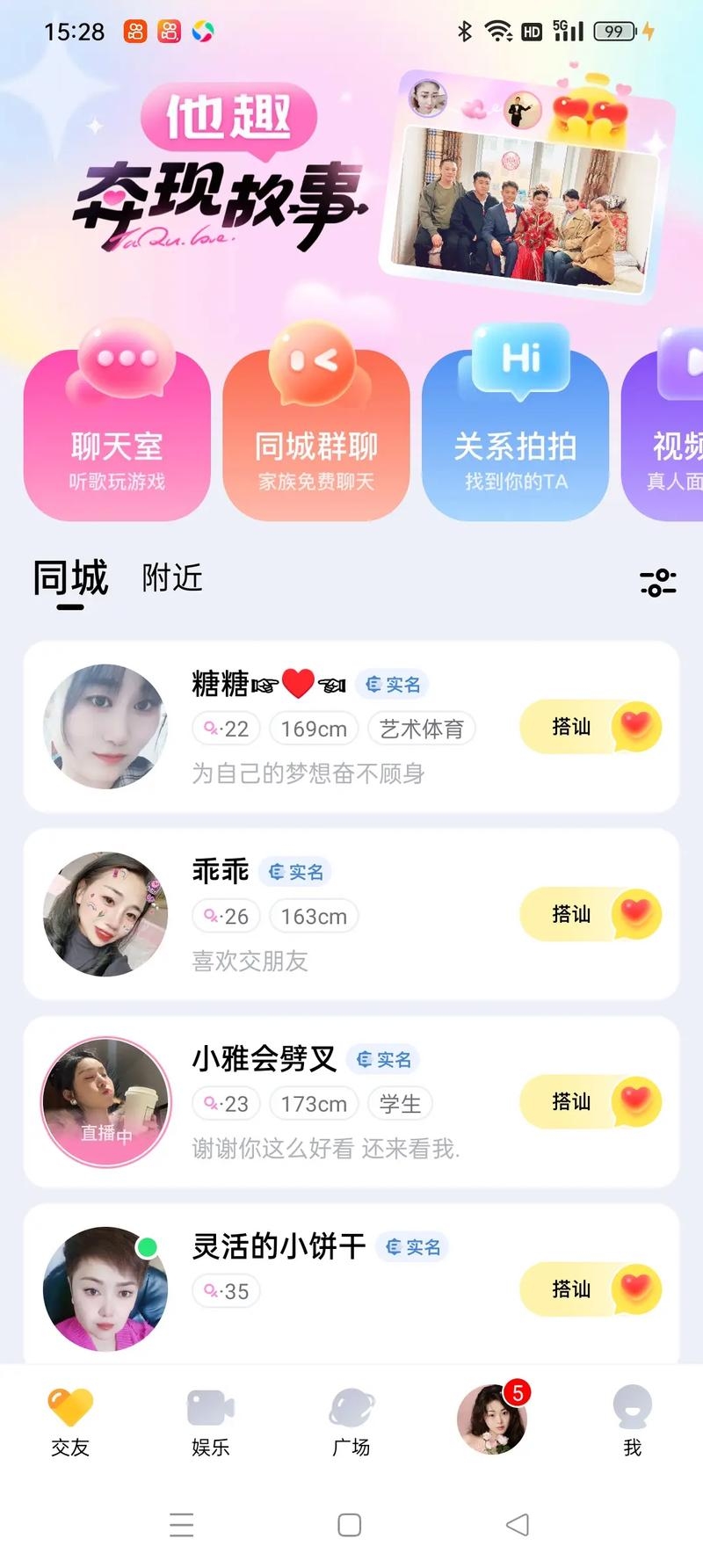Image resolution: width=703 pixels, height=1568 pixels.
Task: Open the 同城群聊 group chat feature
Action: [315, 425]
